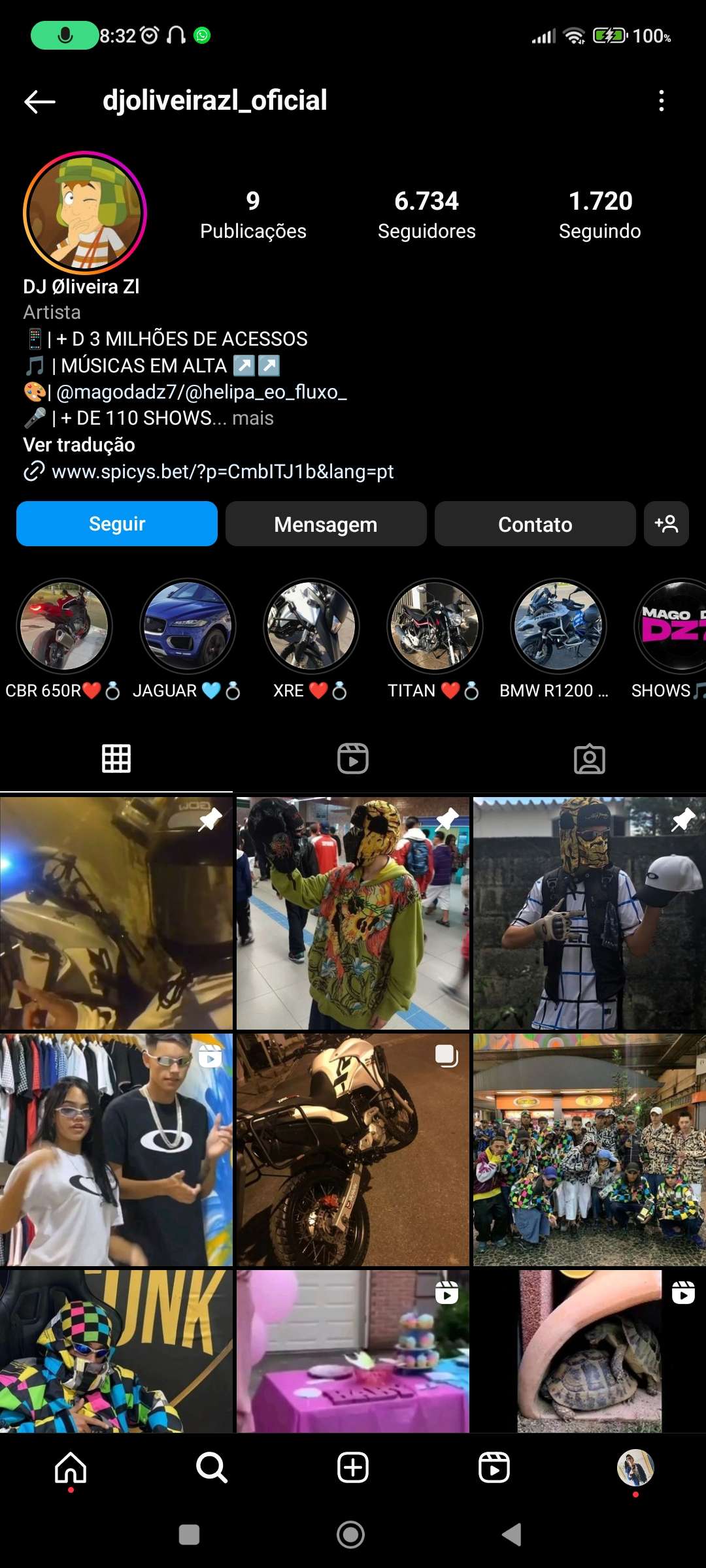Show suggested accounts with add-person icon

tap(666, 524)
